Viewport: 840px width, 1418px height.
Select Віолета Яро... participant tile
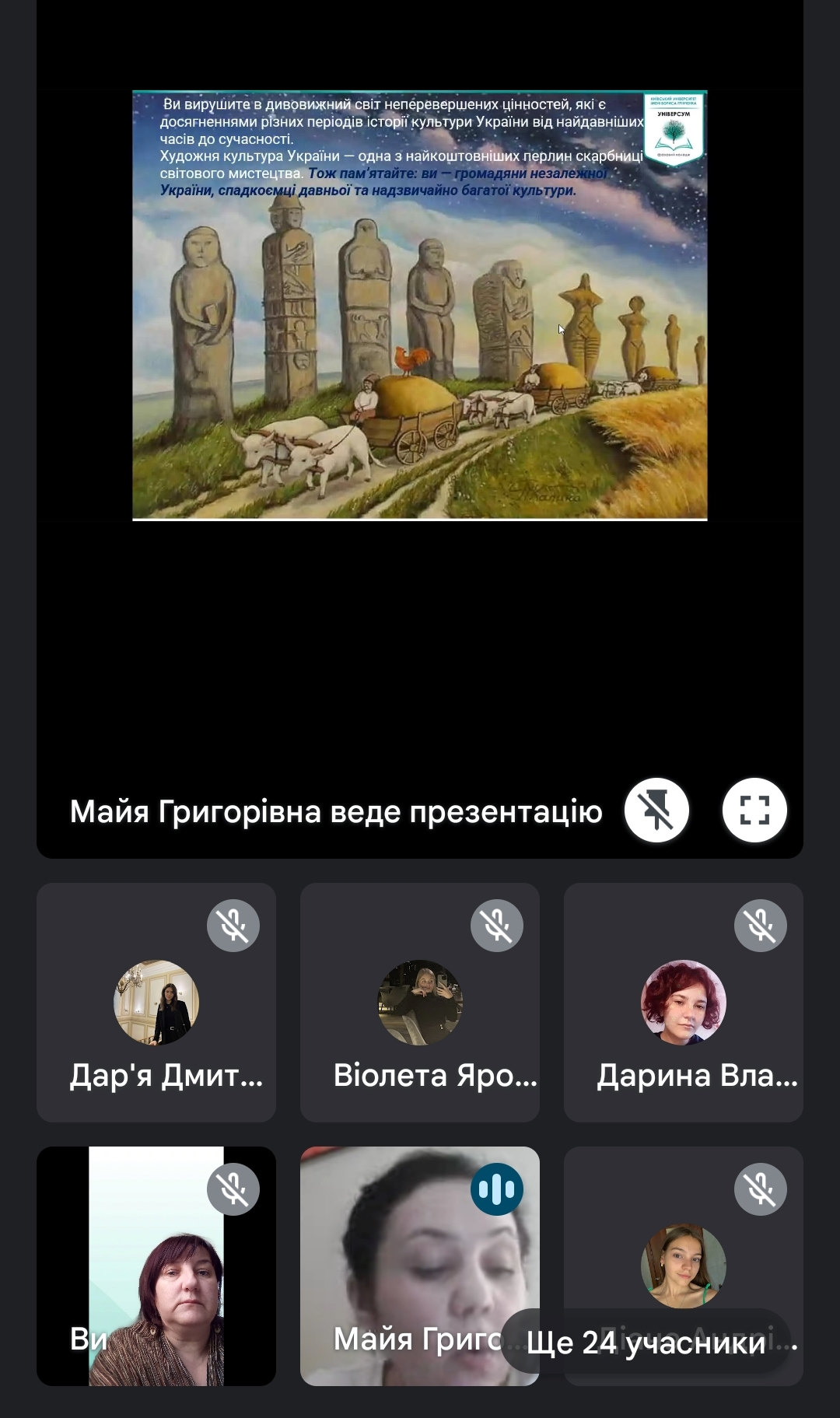click(419, 1002)
